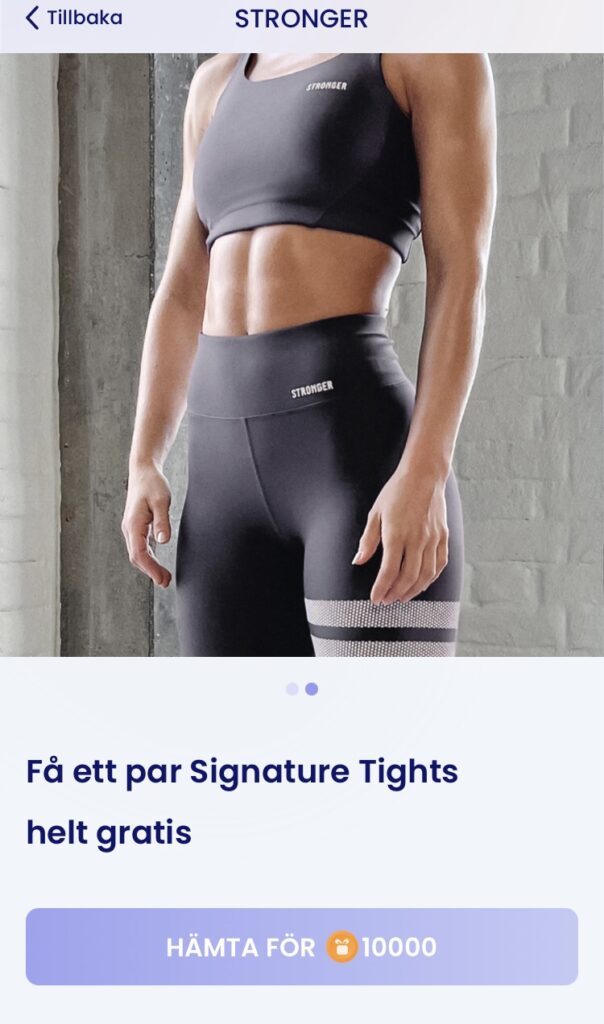
Task: Select the first image page indicator dot
Action: click(292, 689)
